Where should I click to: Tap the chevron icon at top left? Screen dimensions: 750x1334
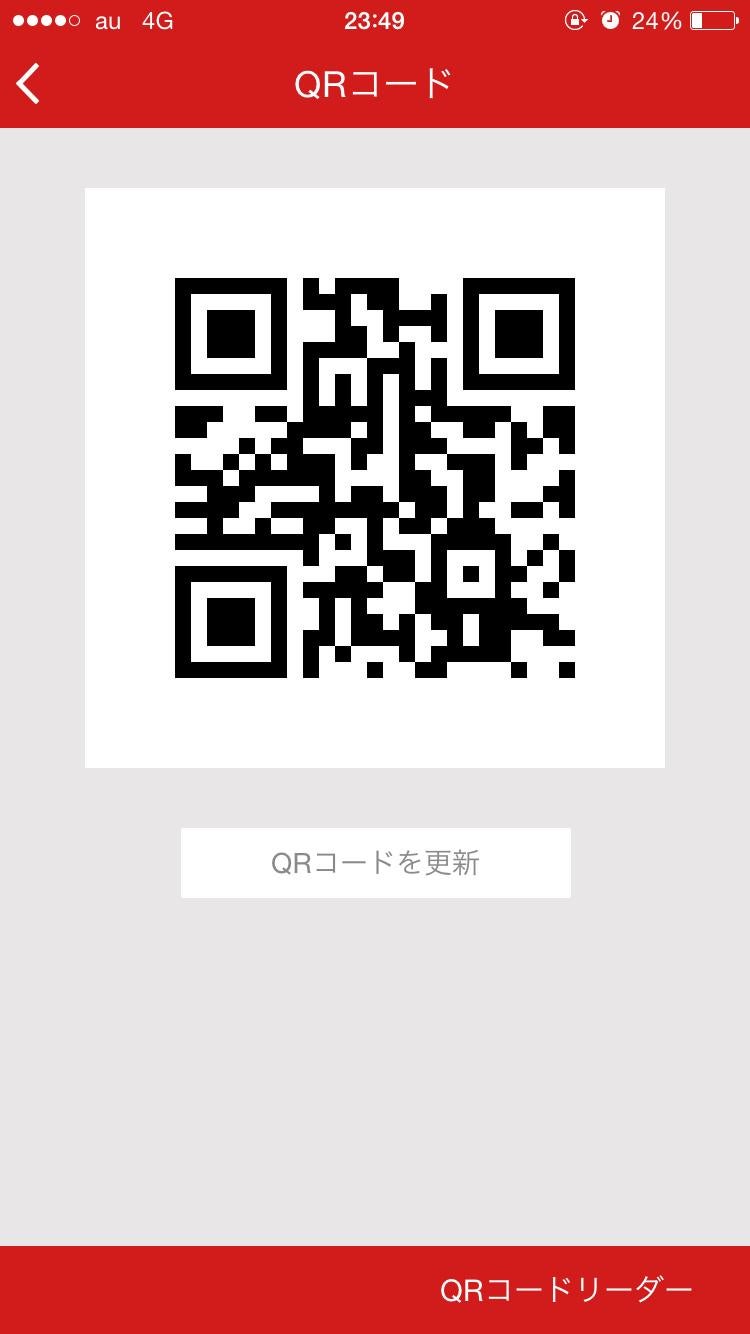point(28,84)
